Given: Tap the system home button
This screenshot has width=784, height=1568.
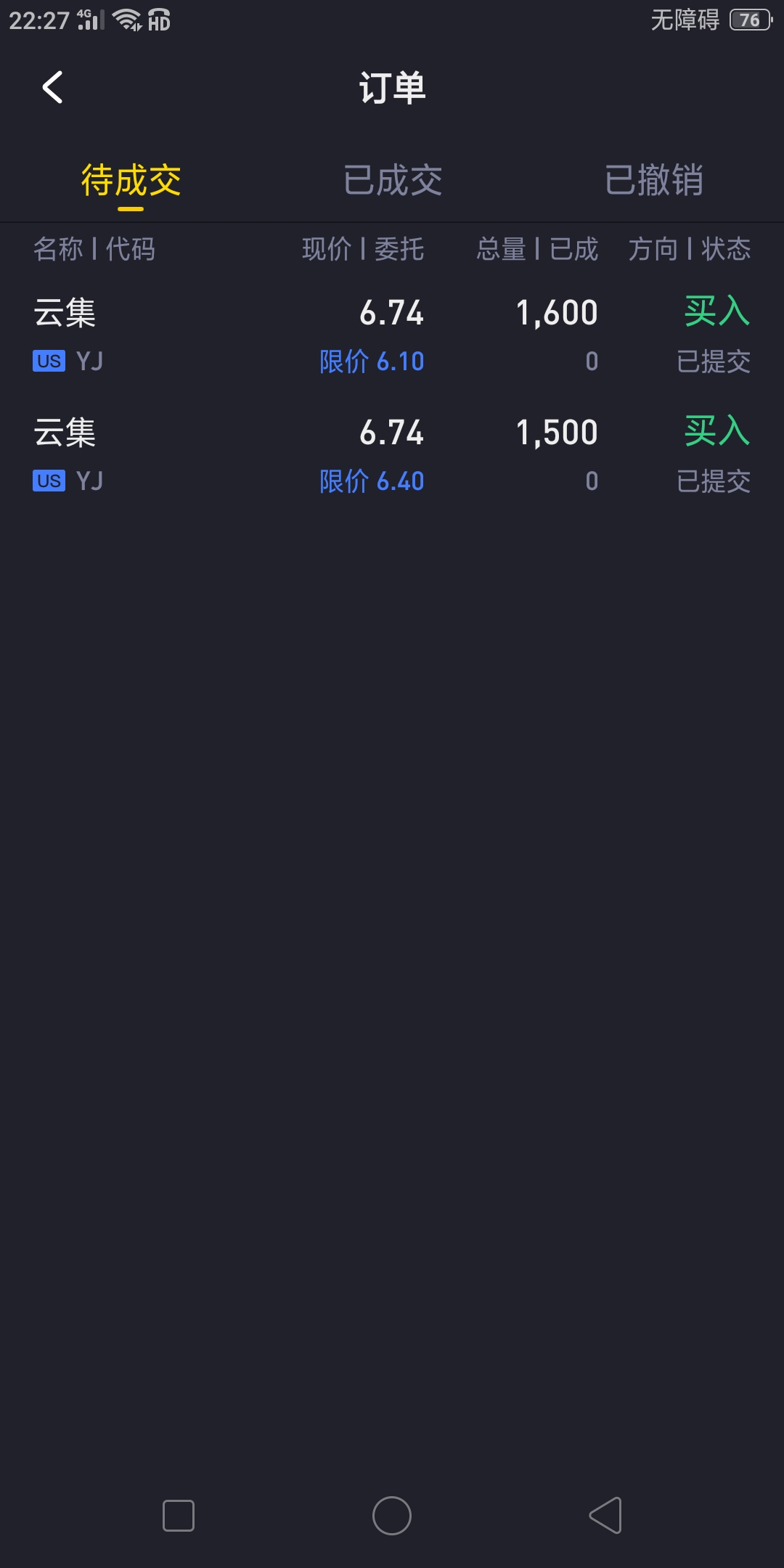Looking at the screenshot, I should pyautogui.click(x=392, y=1516).
